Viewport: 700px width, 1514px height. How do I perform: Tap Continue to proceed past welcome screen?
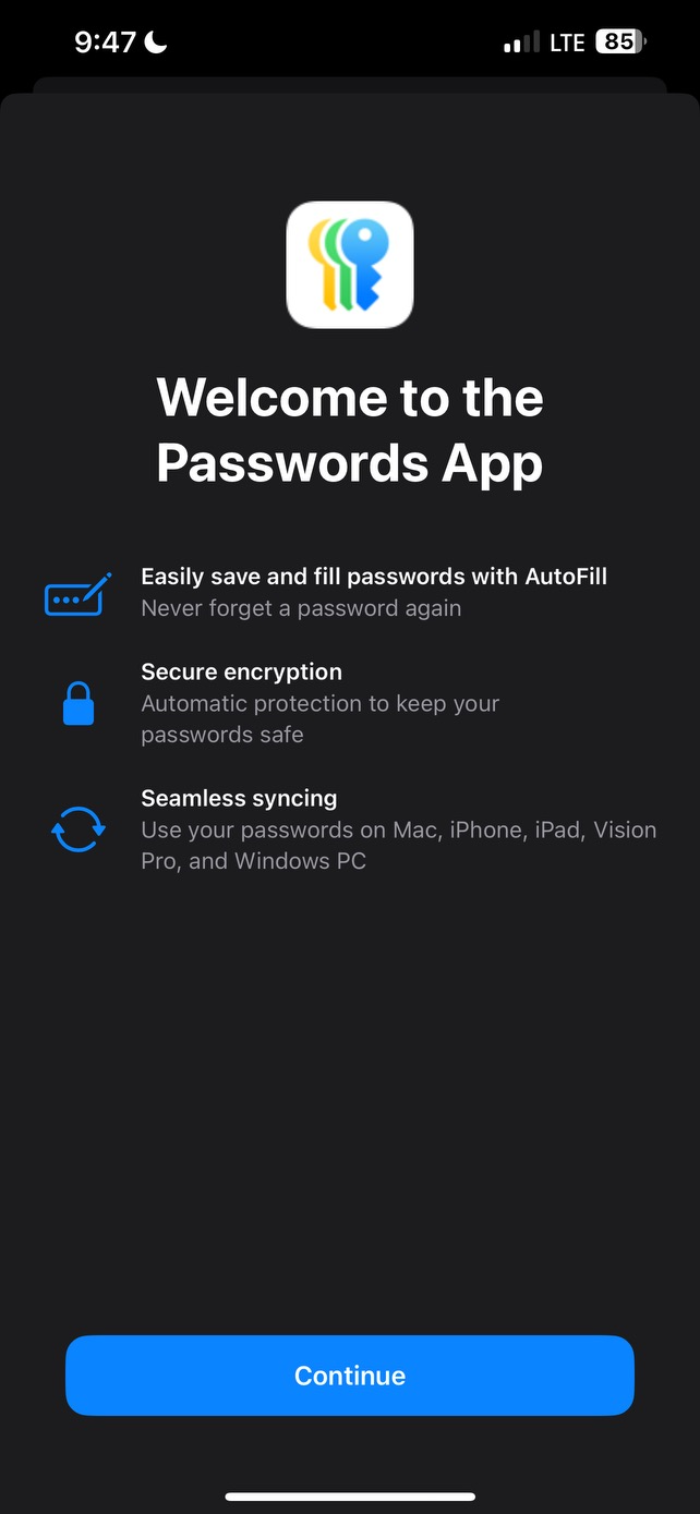coord(350,1375)
